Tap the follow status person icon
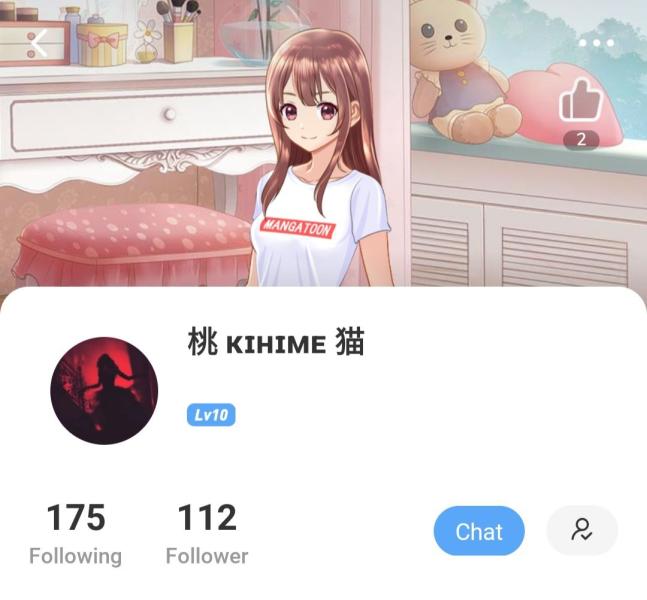Image resolution: width=647 pixels, height=600 pixels. [582, 531]
